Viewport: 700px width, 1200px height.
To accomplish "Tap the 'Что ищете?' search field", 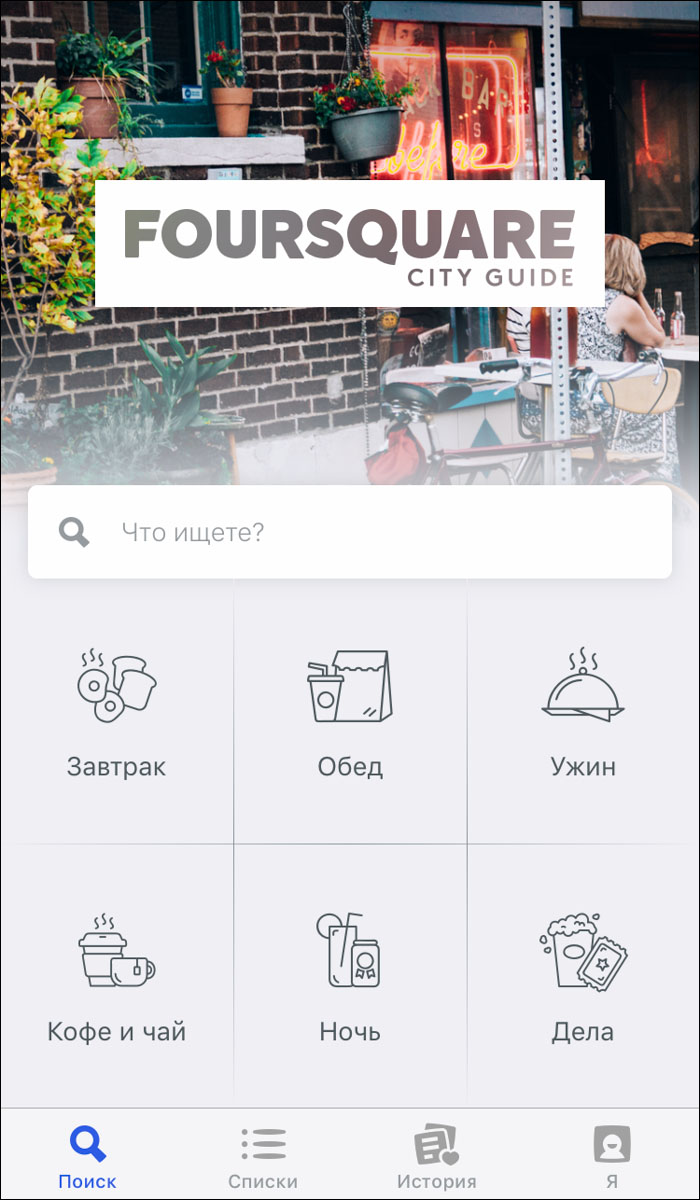I will 350,532.
